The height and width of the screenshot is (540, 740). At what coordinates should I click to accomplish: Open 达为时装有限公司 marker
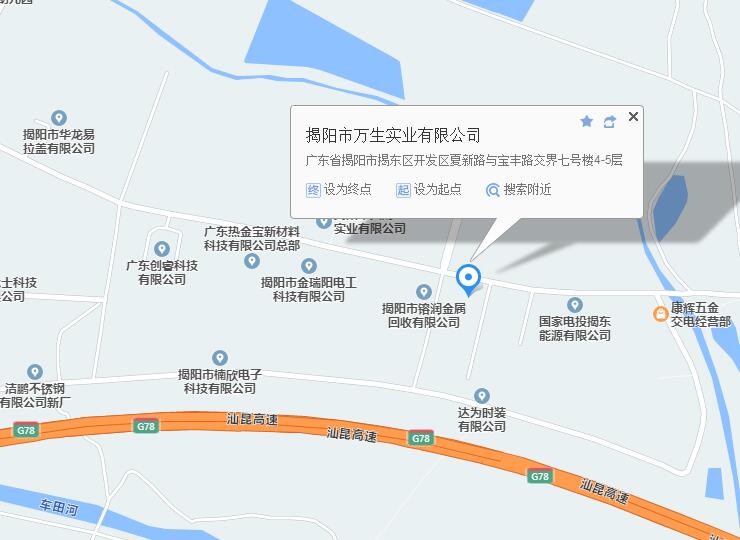[x=482, y=396]
